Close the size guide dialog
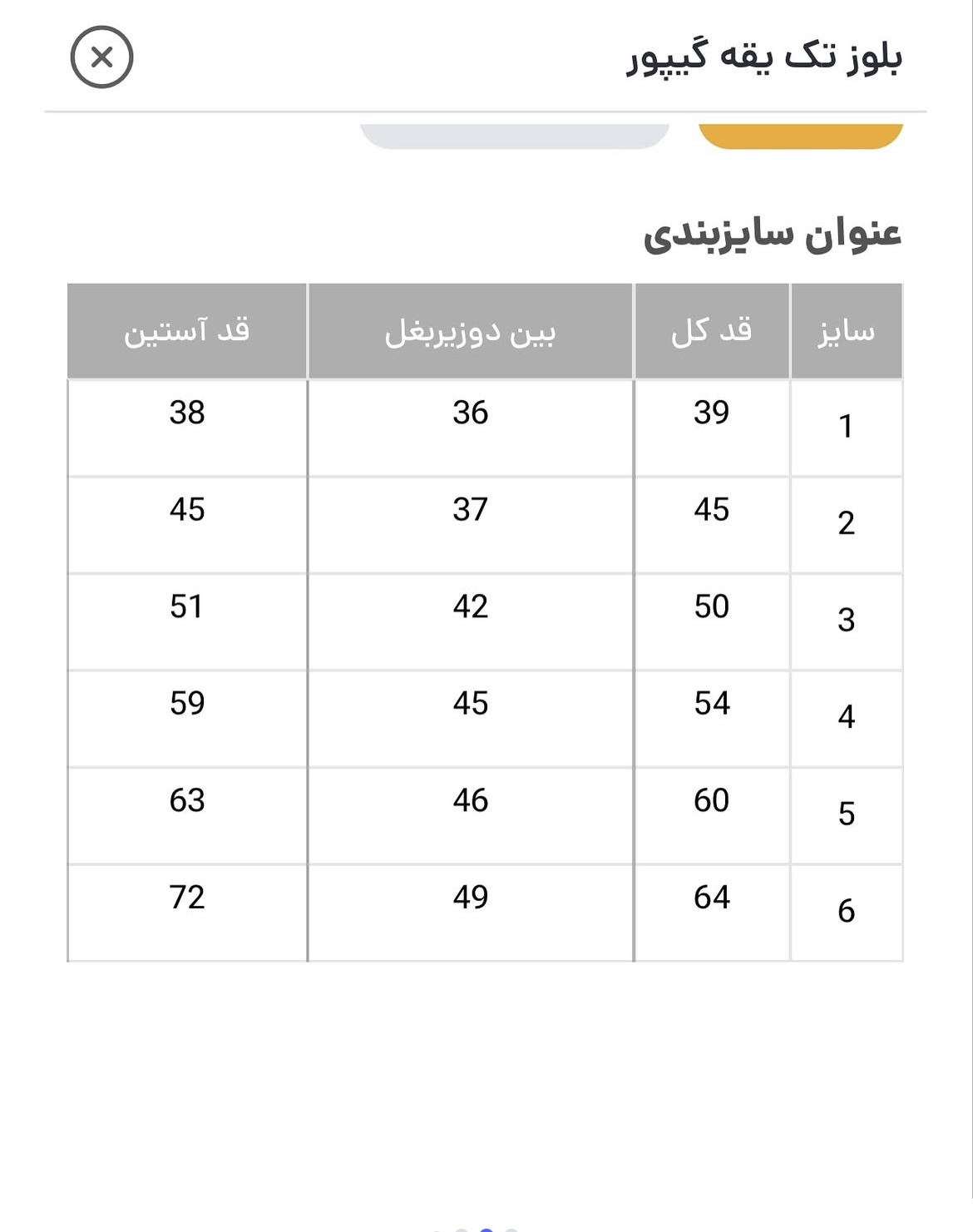 point(101,57)
